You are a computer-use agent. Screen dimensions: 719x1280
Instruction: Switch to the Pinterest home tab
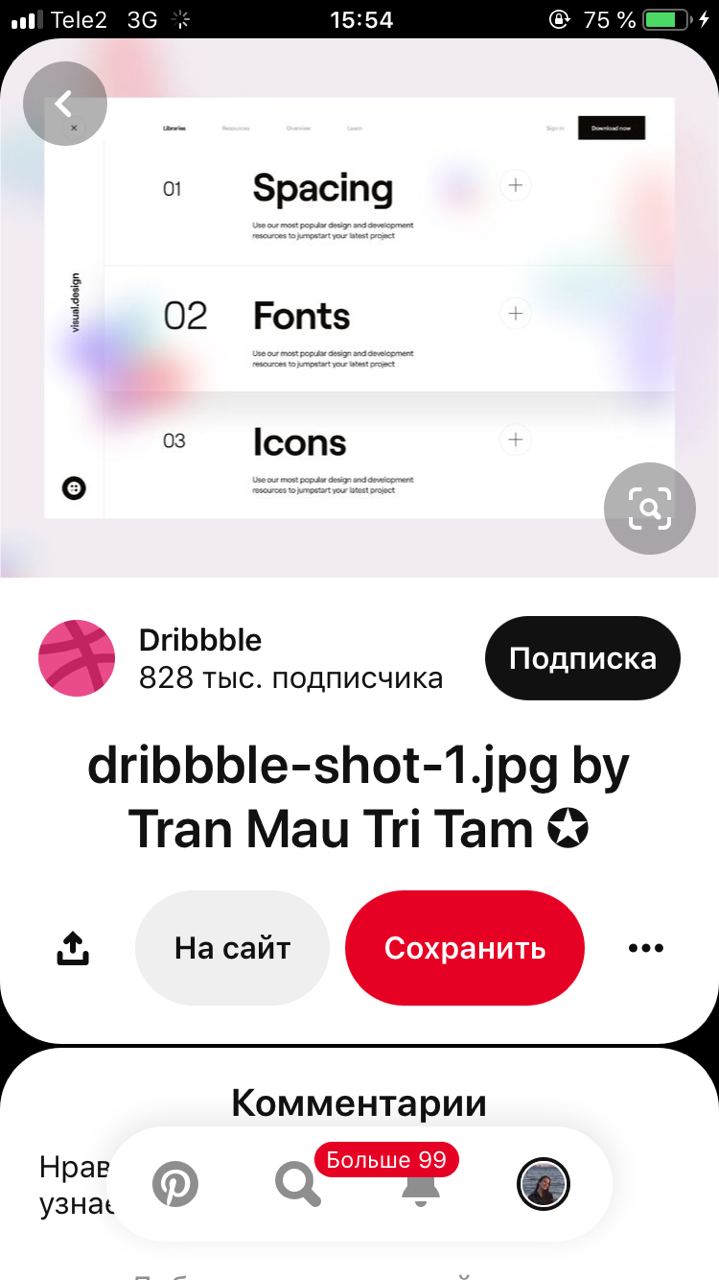[175, 1185]
